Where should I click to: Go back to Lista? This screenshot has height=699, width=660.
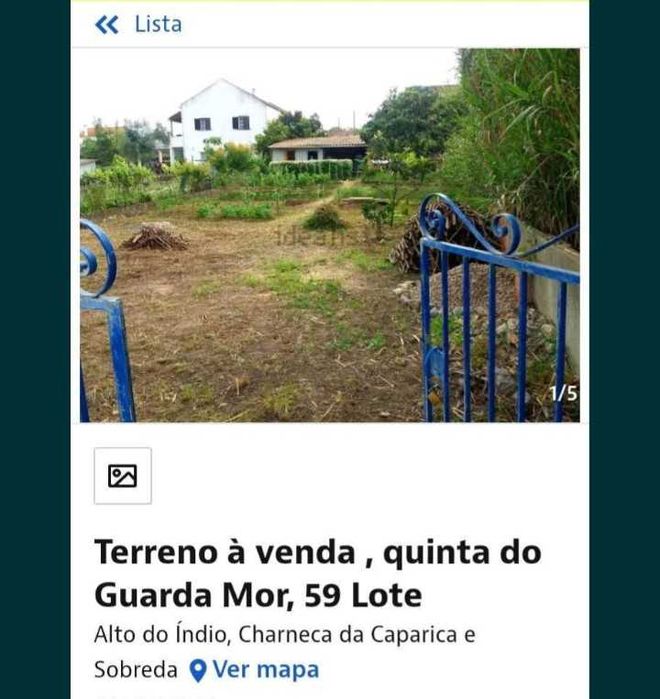coord(139,24)
